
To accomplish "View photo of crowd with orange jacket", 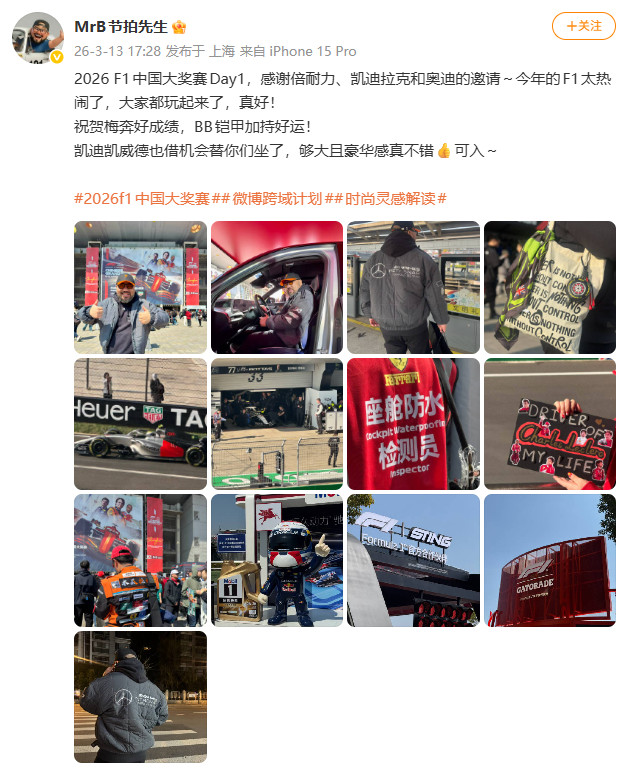I will click(140, 560).
